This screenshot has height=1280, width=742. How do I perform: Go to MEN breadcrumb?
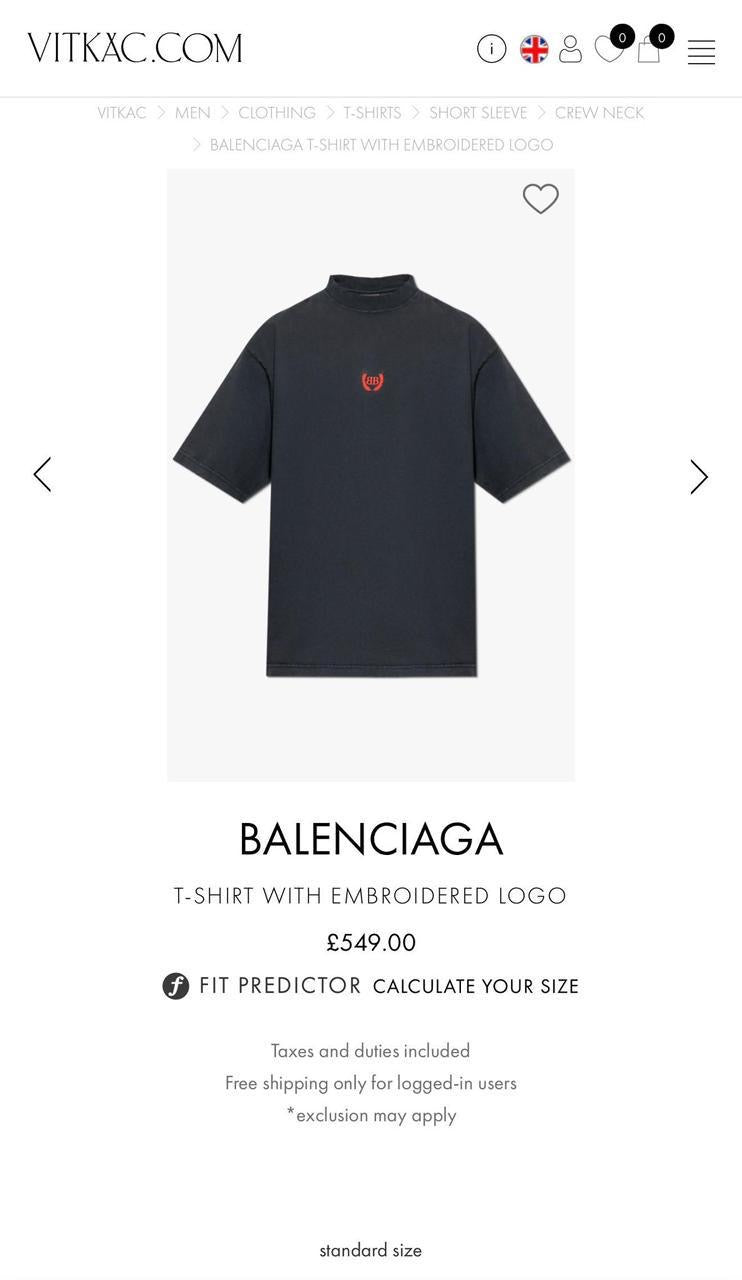tap(192, 113)
